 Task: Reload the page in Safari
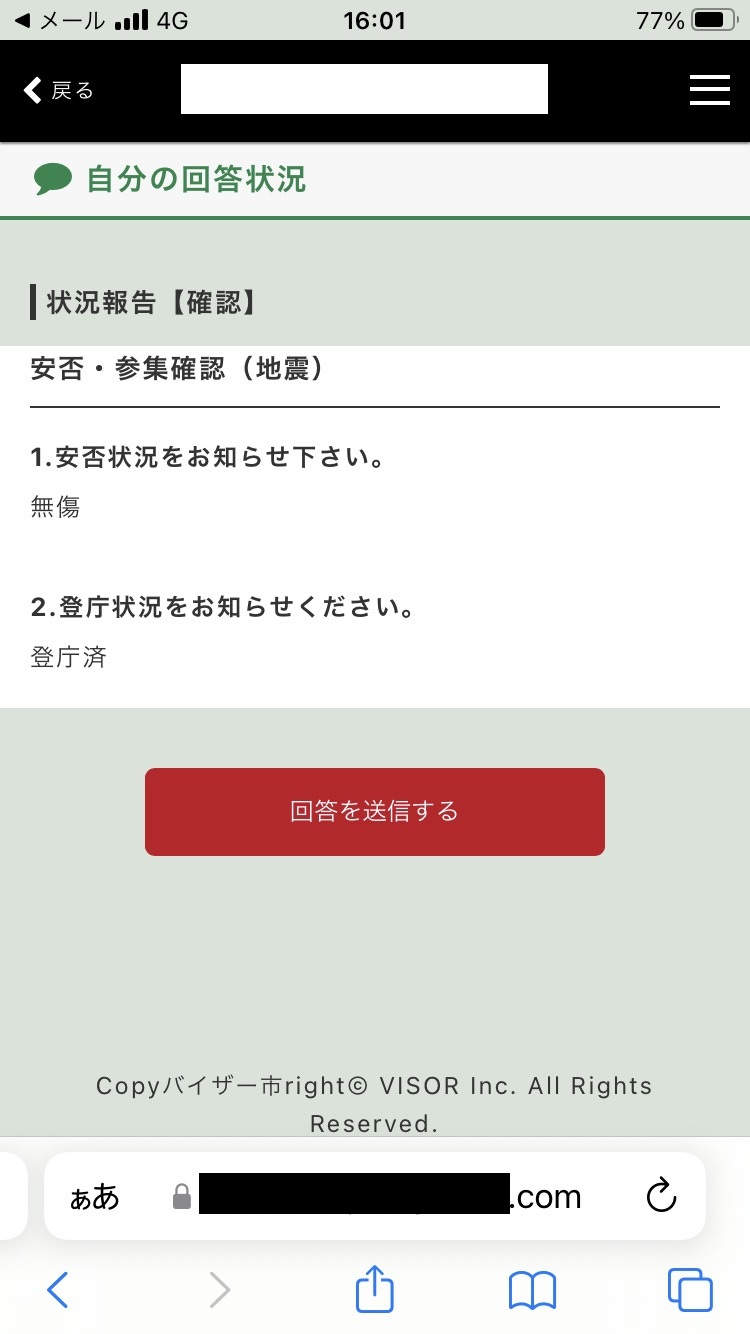pos(661,1196)
